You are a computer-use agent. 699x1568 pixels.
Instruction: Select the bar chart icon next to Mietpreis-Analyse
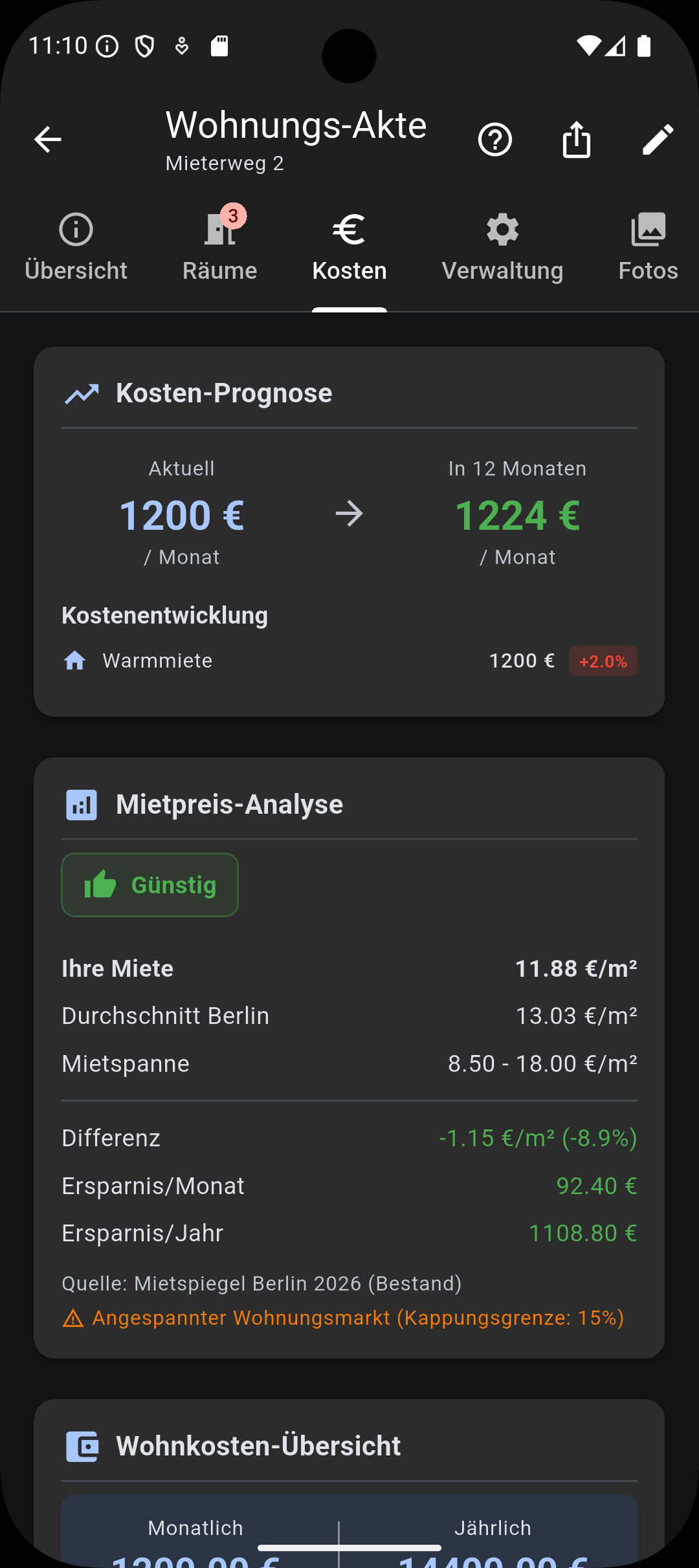tap(80, 803)
